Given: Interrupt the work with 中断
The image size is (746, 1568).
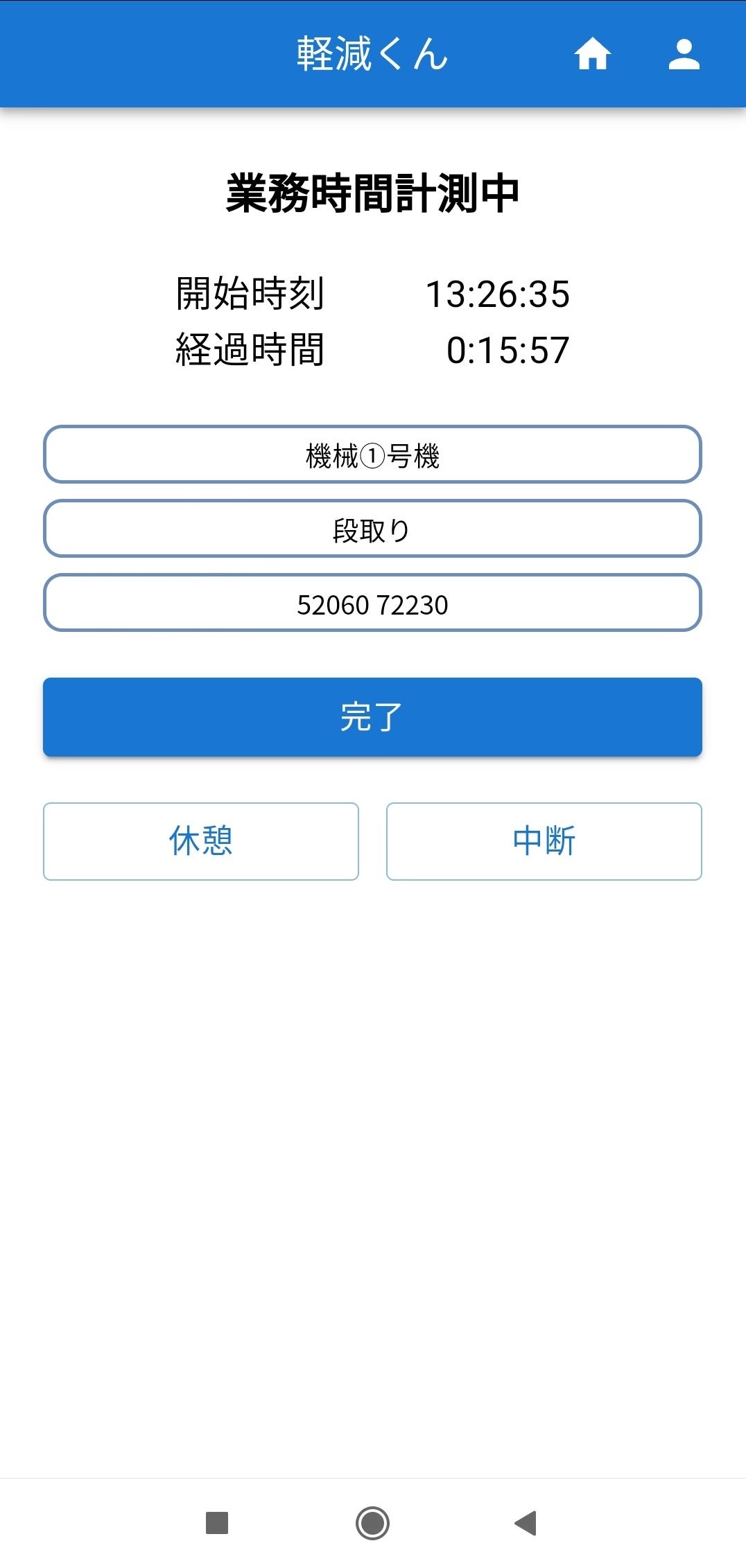Looking at the screenshot, I should click(544, 841).
